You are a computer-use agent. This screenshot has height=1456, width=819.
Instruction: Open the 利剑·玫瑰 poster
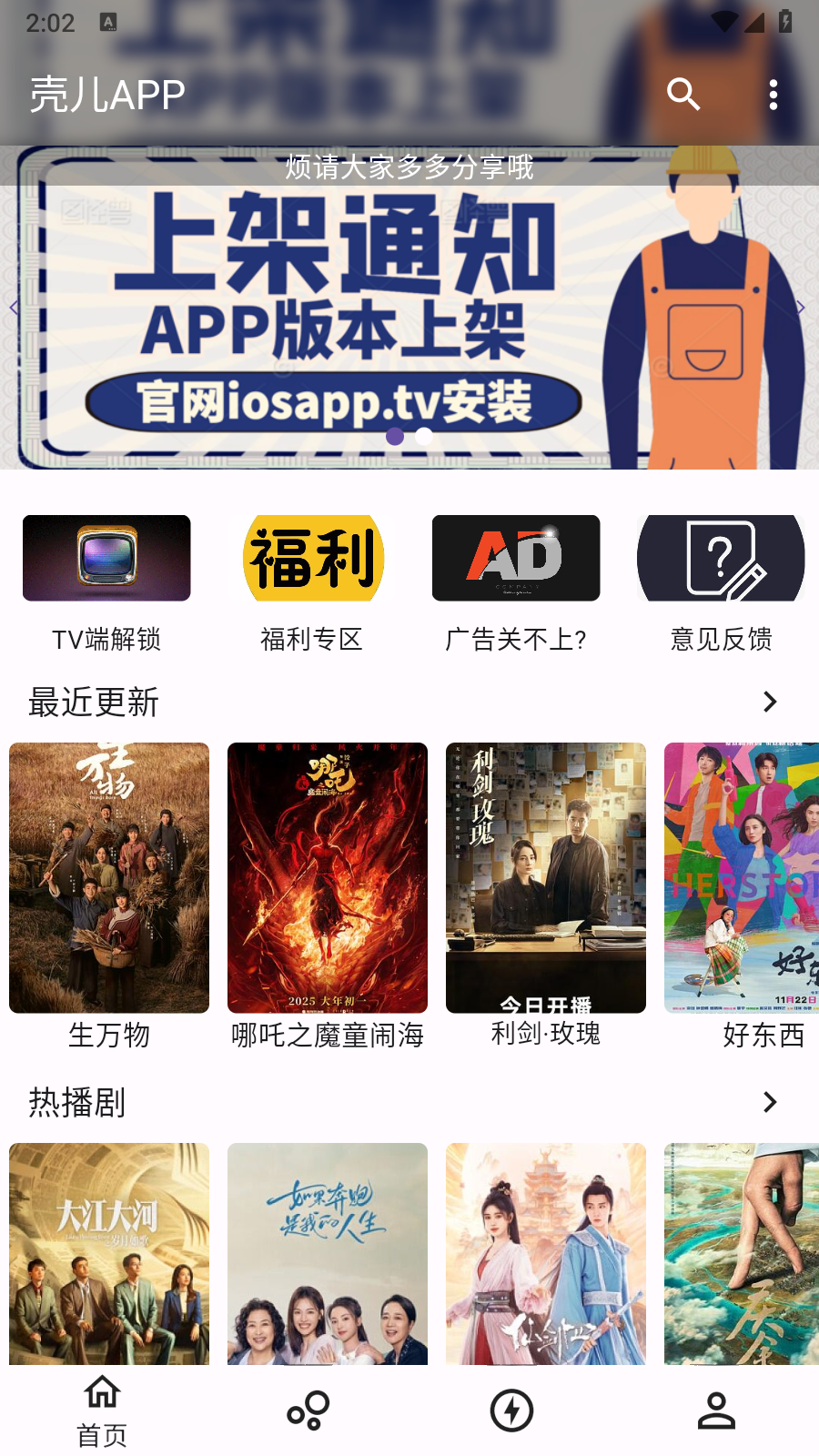tap(545, 876)
